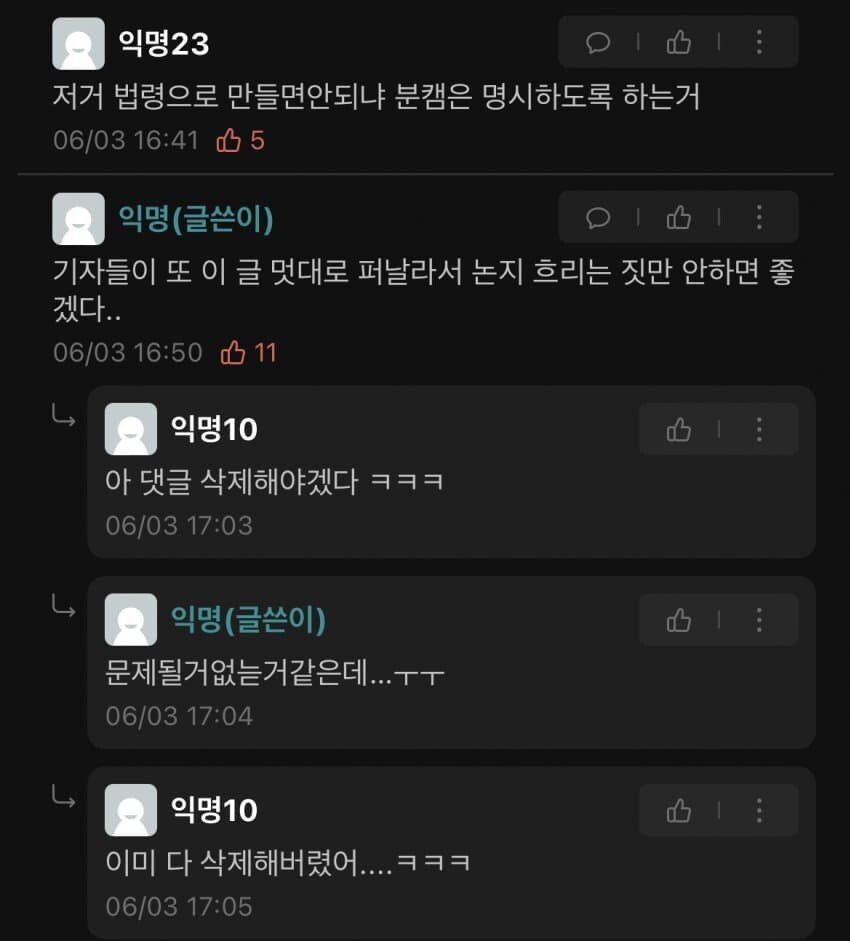This screenshot has width=850, height=941.
Task: Open more options on 익명(글쓴이)'s 17:04 reply
Action: pyautogui.click(x=759, y=620)
